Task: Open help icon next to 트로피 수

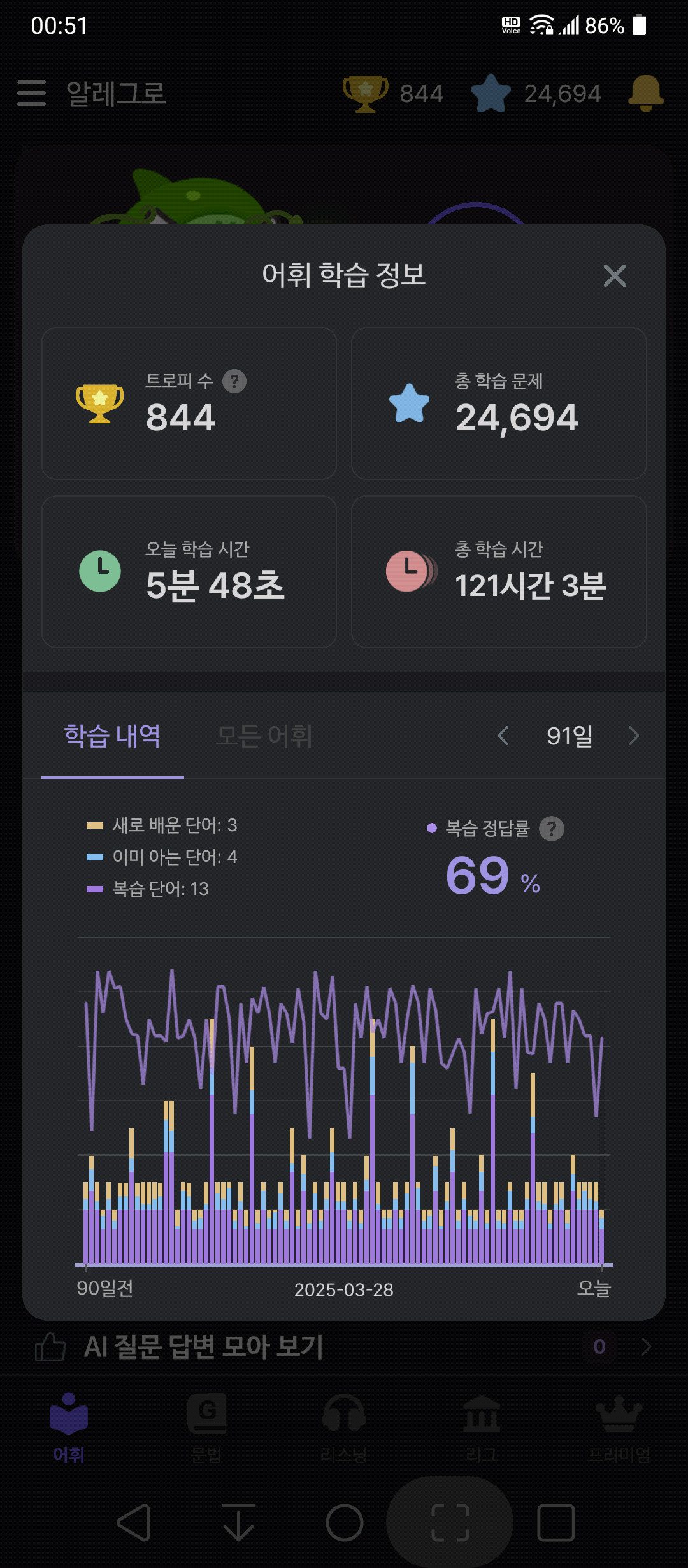Action: tap(234, 381)
